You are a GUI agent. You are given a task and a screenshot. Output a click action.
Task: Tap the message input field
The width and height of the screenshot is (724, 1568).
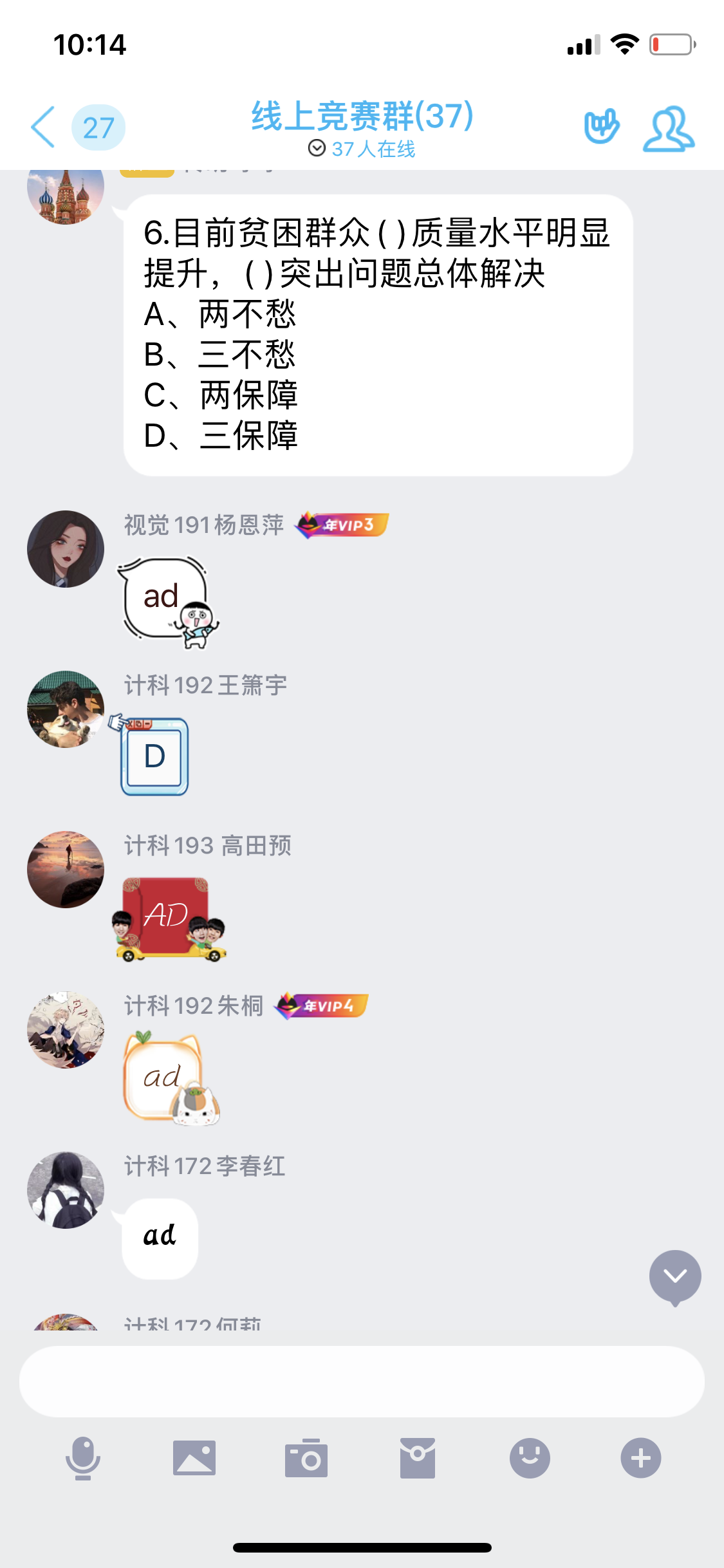[x=362, y=1381]
